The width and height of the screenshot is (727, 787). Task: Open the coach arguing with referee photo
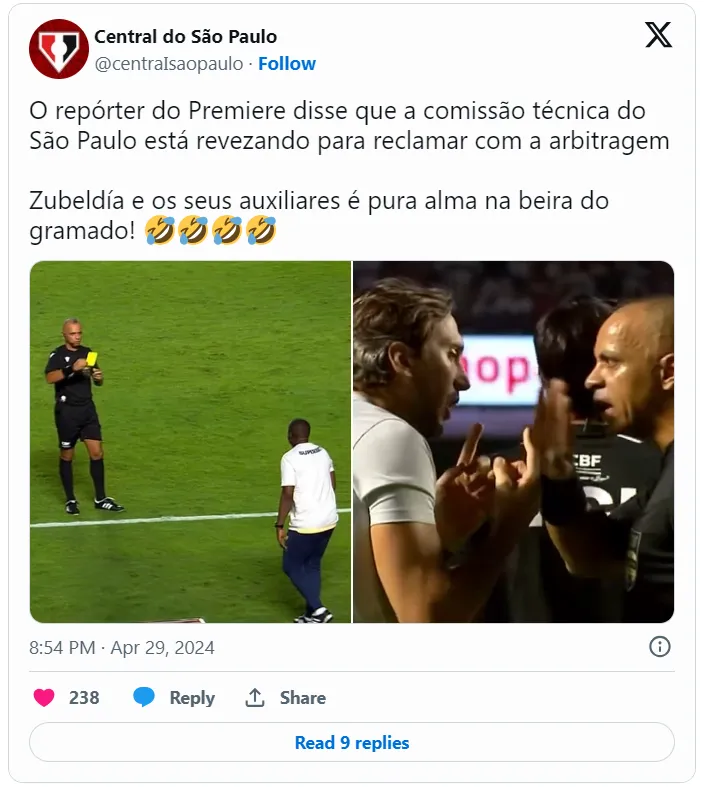[514, 441]
